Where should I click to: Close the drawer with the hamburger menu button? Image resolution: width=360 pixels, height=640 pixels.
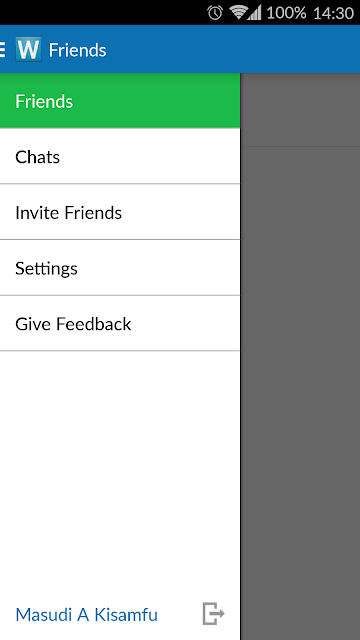(3, 49)
